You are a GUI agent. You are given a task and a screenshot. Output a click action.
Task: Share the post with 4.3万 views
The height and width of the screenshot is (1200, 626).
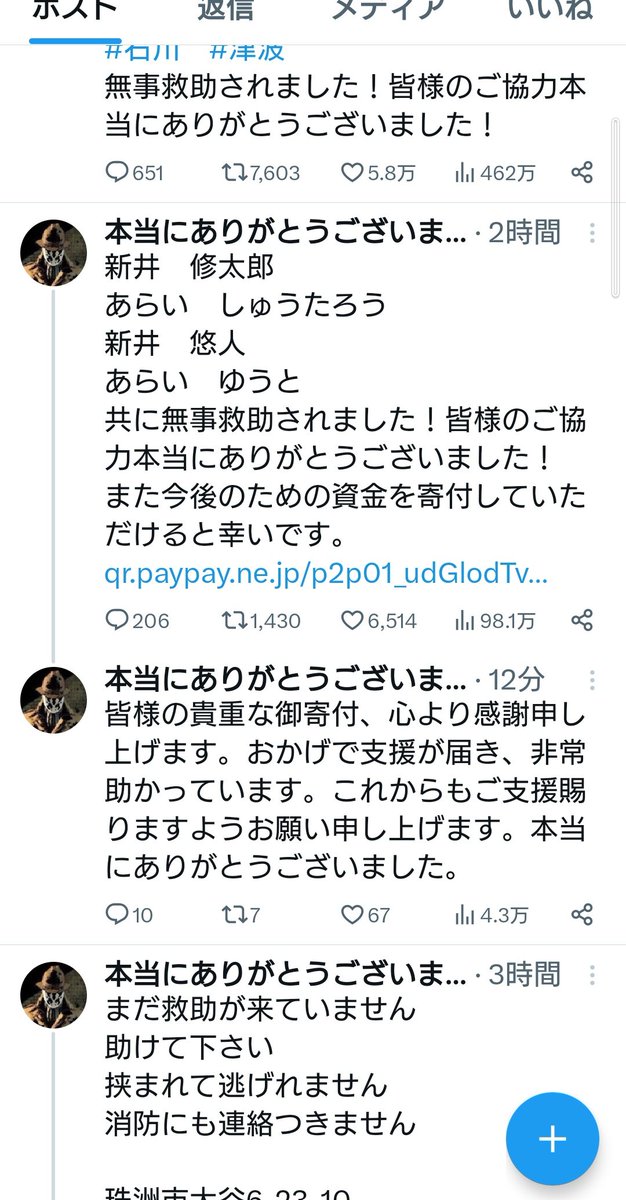[x=582, y=914]
